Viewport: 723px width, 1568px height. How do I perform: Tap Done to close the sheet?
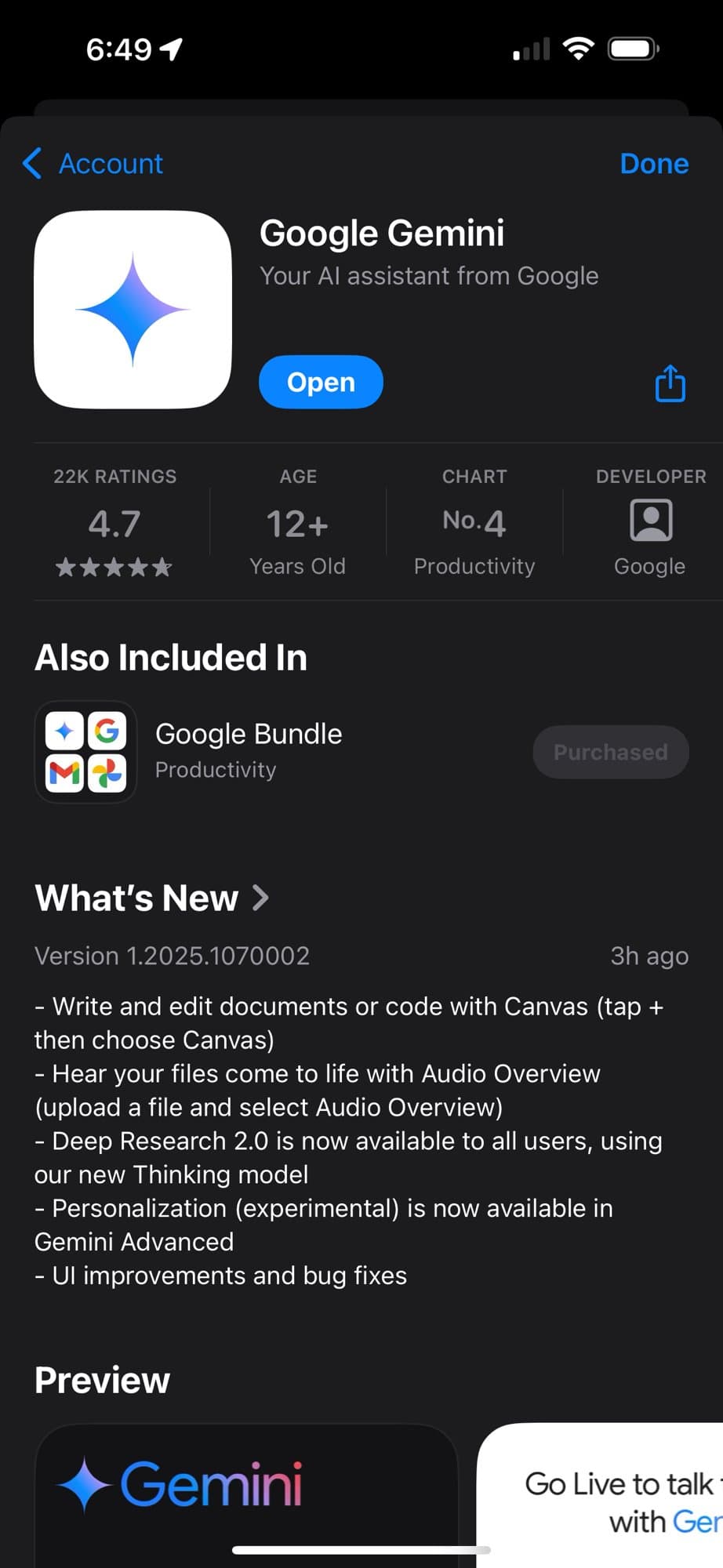653,164
